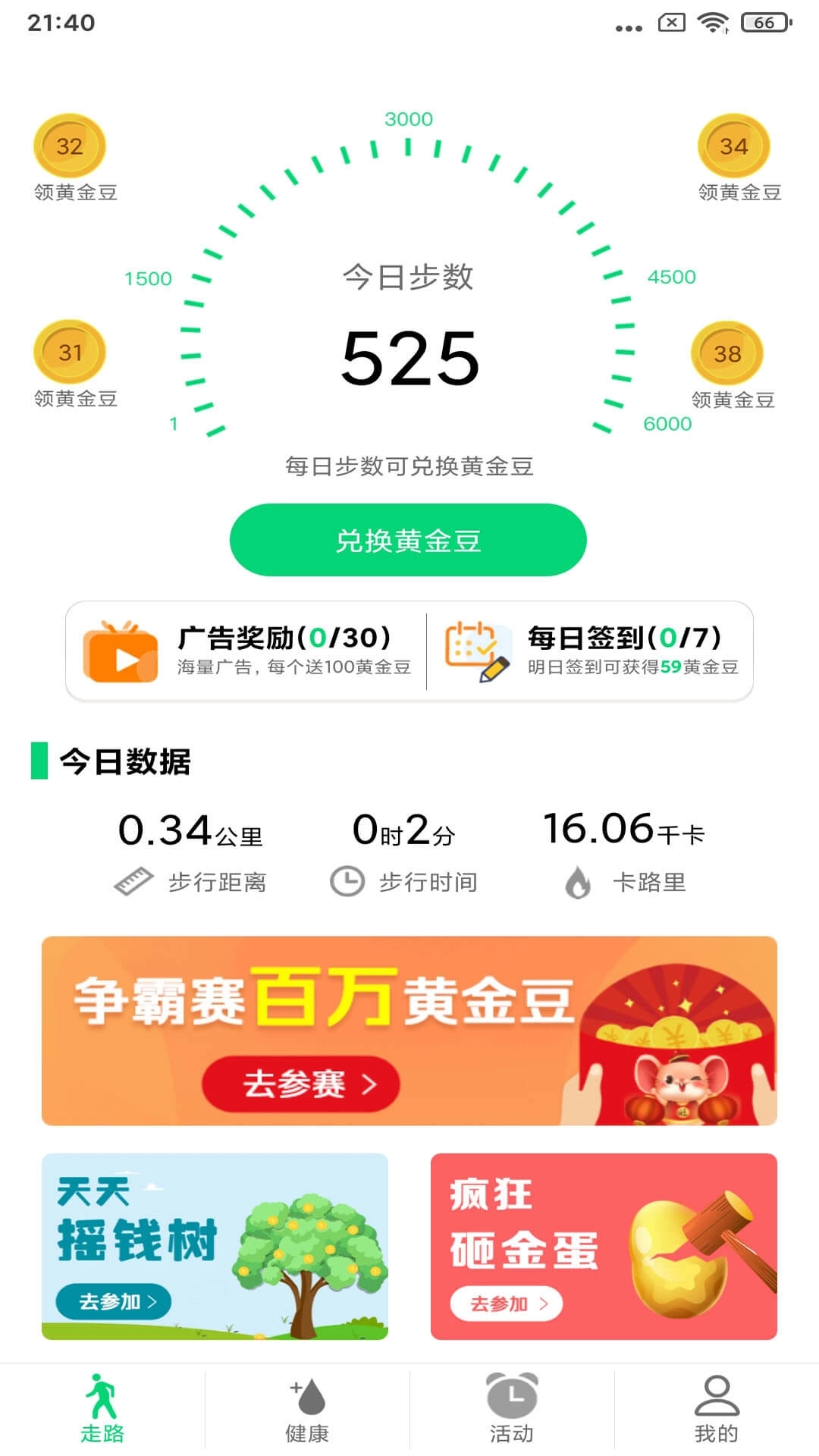Select the flame icon next to 卡路里
This screenshot has height=1456, width=819.
(x=579, y=881)
